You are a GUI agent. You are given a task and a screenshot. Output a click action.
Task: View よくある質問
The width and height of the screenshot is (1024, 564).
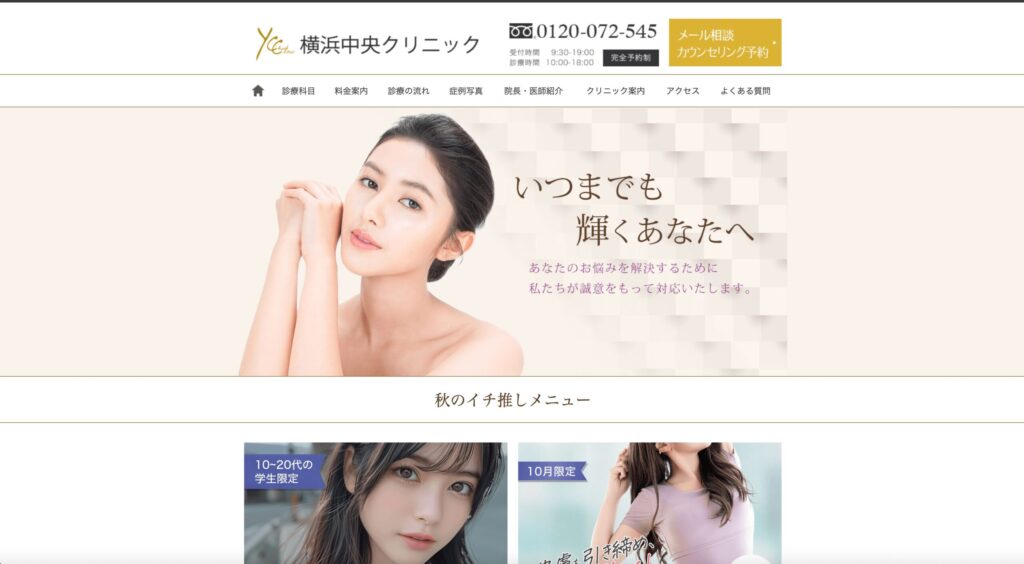tap(745, 91)
